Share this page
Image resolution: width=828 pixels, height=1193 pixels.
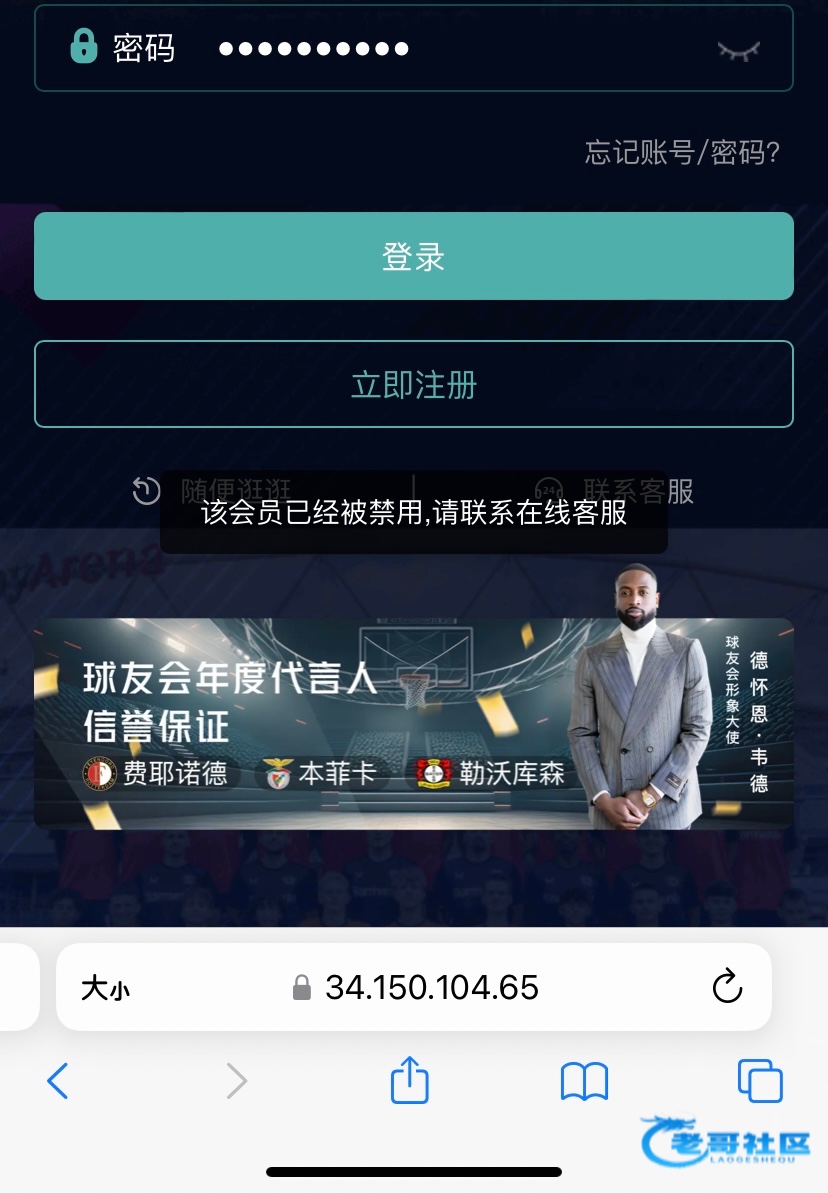410,1081
